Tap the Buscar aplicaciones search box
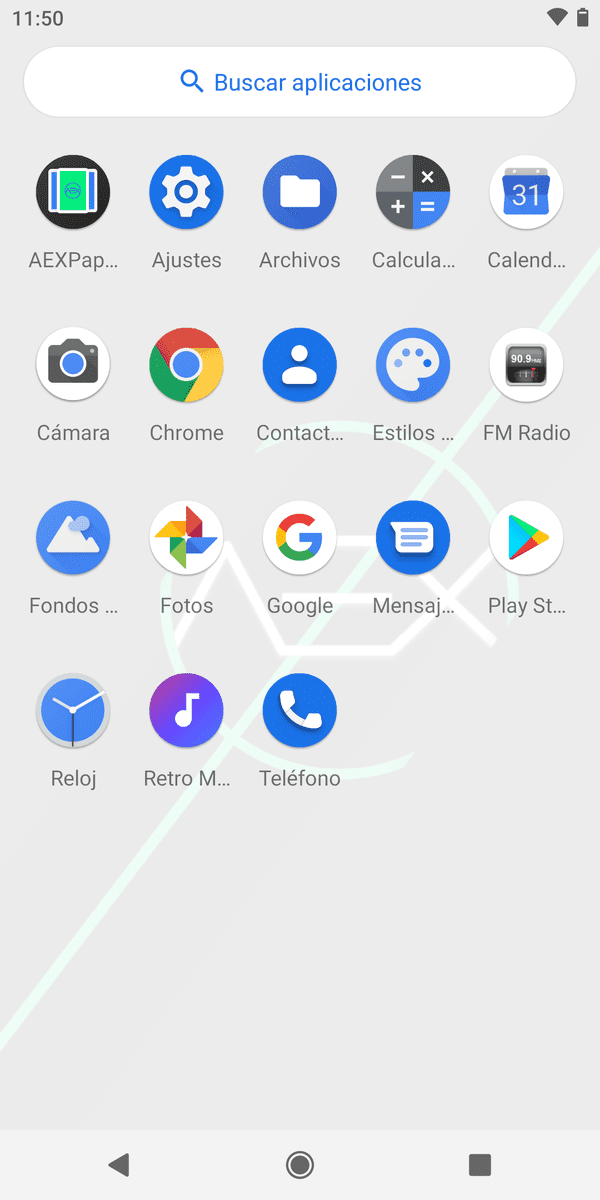Image resolution: width=600 pixels, height=1200 pixels. click(x=300, y=82)
